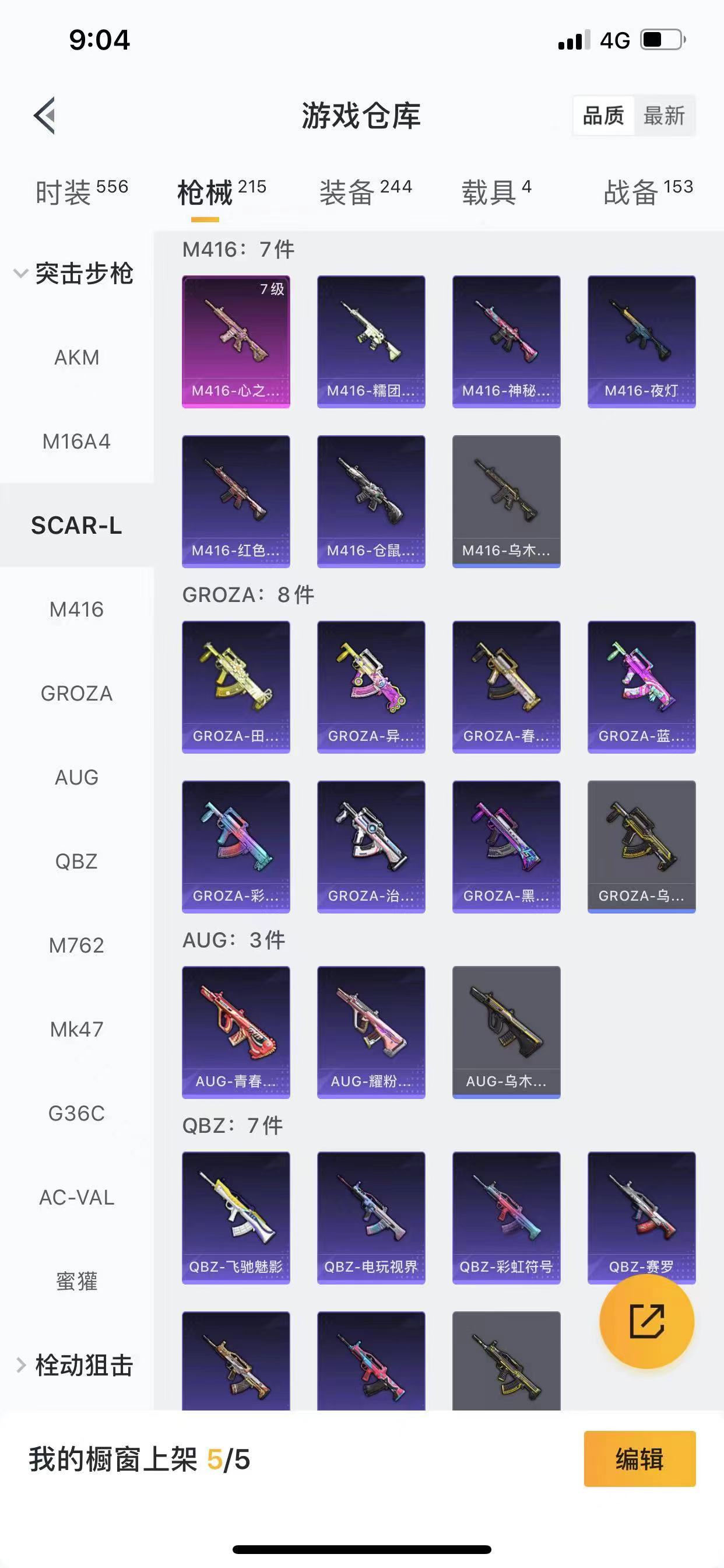
Task: Select M762 in the sidebar
Action: click(77, 946)
